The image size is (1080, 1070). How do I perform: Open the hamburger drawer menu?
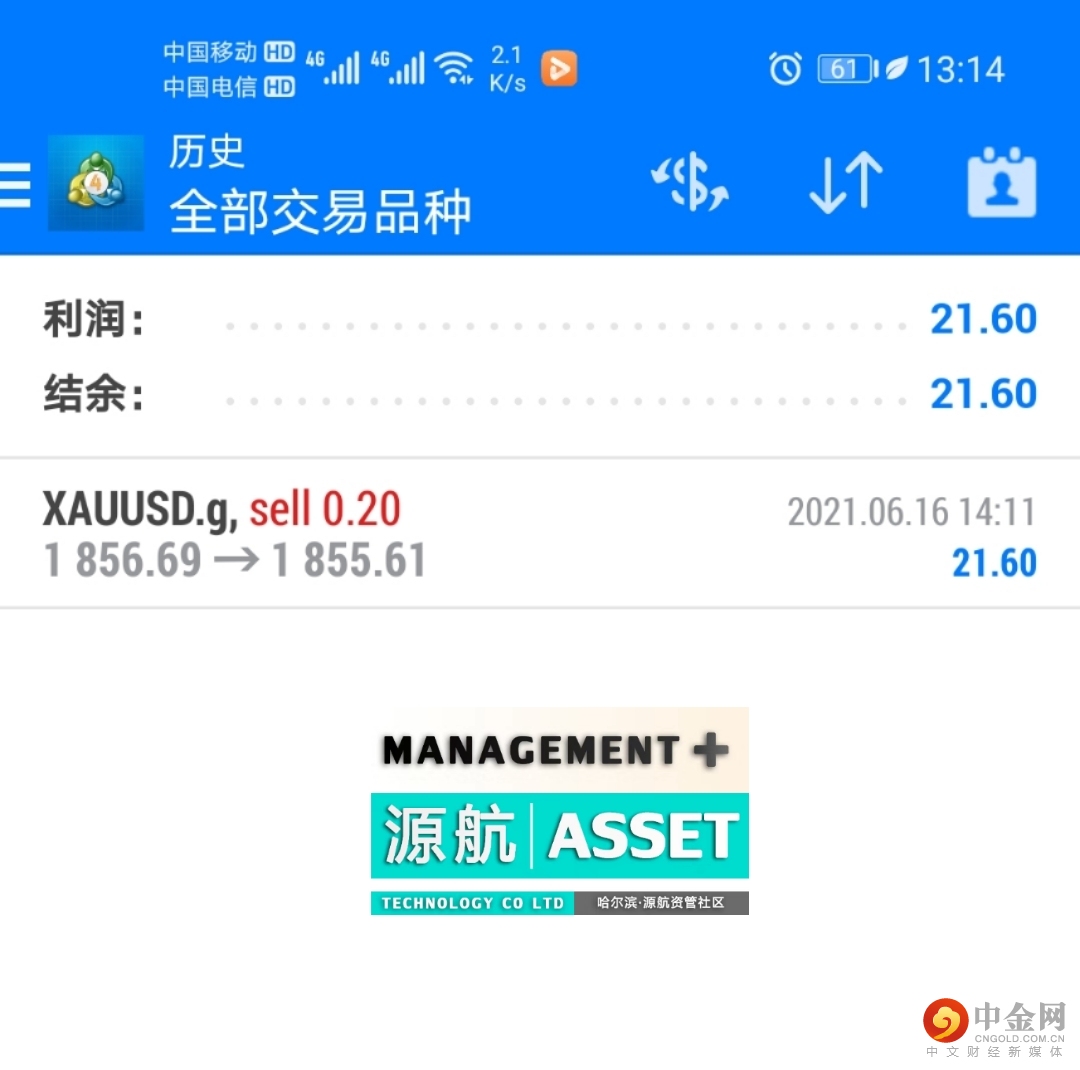coord(14,186)
